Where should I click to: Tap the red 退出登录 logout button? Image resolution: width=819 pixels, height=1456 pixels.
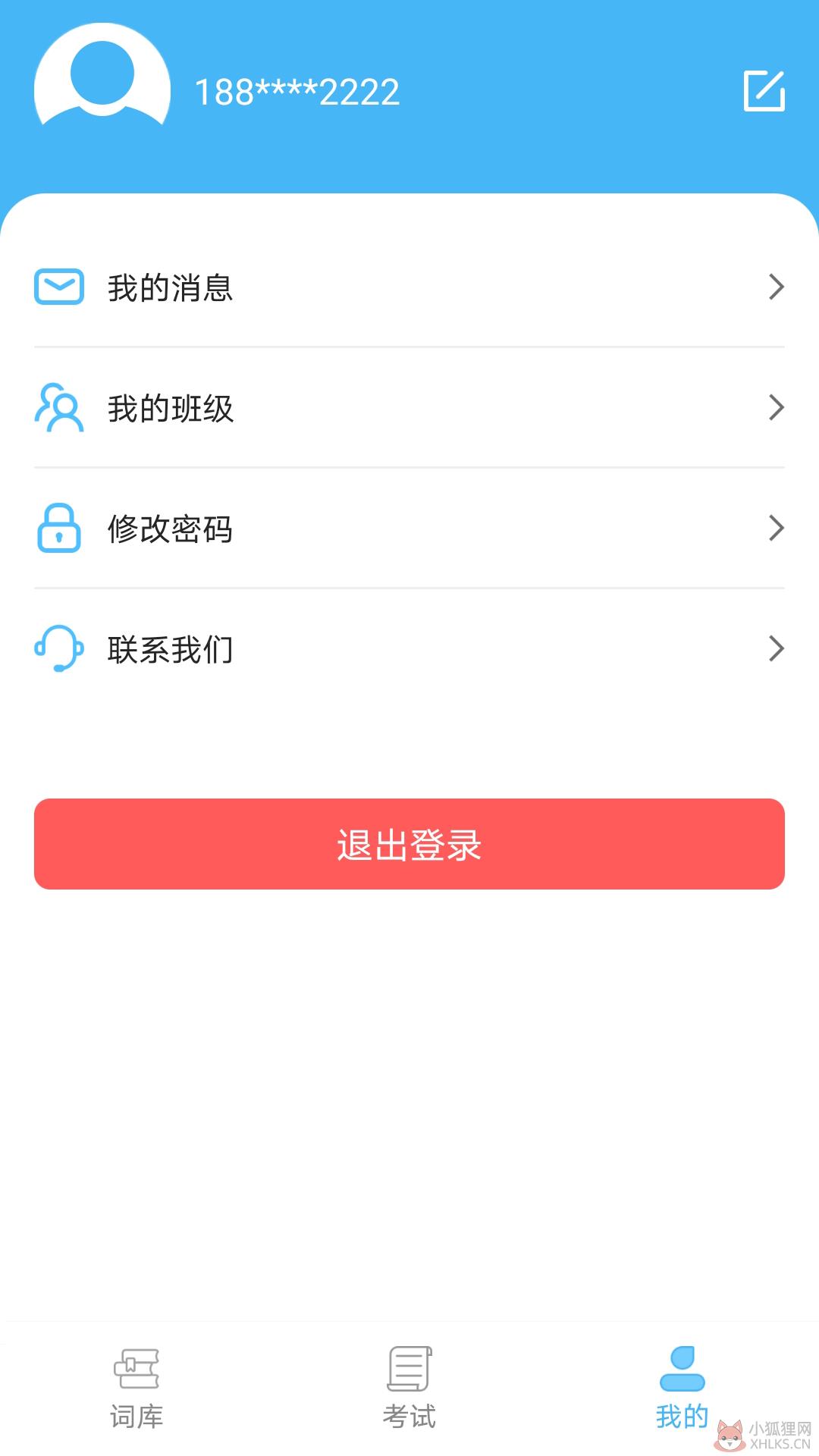[x=409, y=844]
